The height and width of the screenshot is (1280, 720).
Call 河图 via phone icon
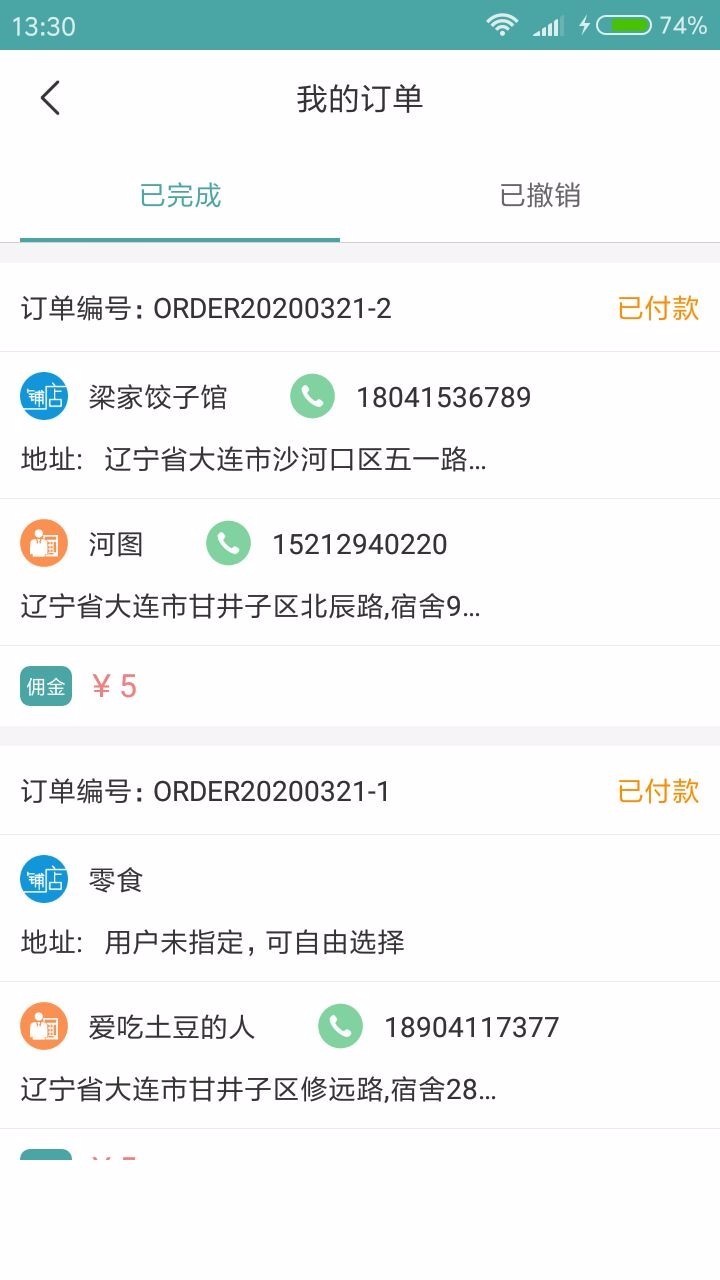pos(228,544)
